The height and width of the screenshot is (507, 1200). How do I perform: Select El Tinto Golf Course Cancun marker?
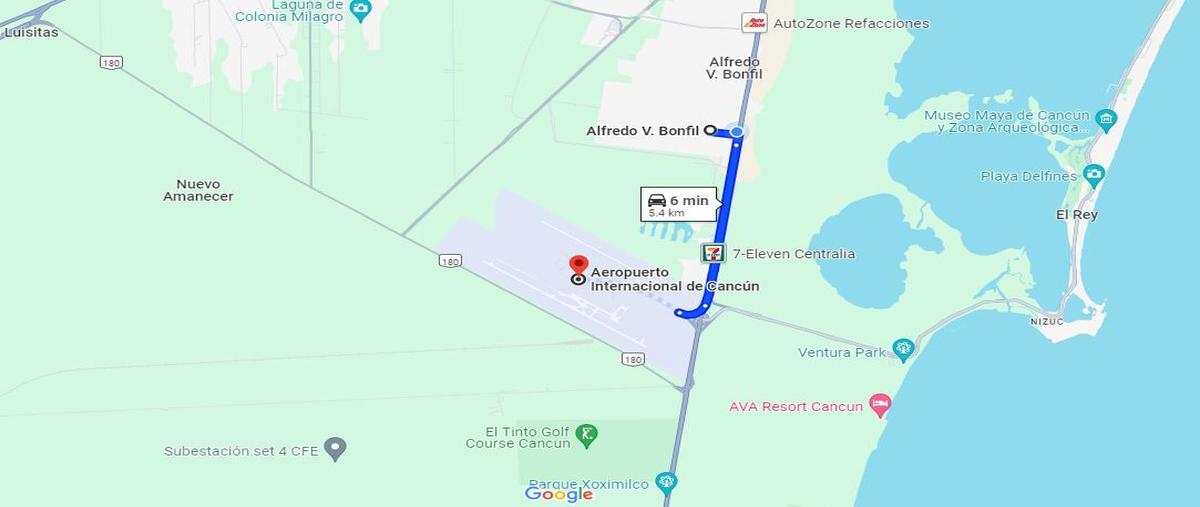589,435
